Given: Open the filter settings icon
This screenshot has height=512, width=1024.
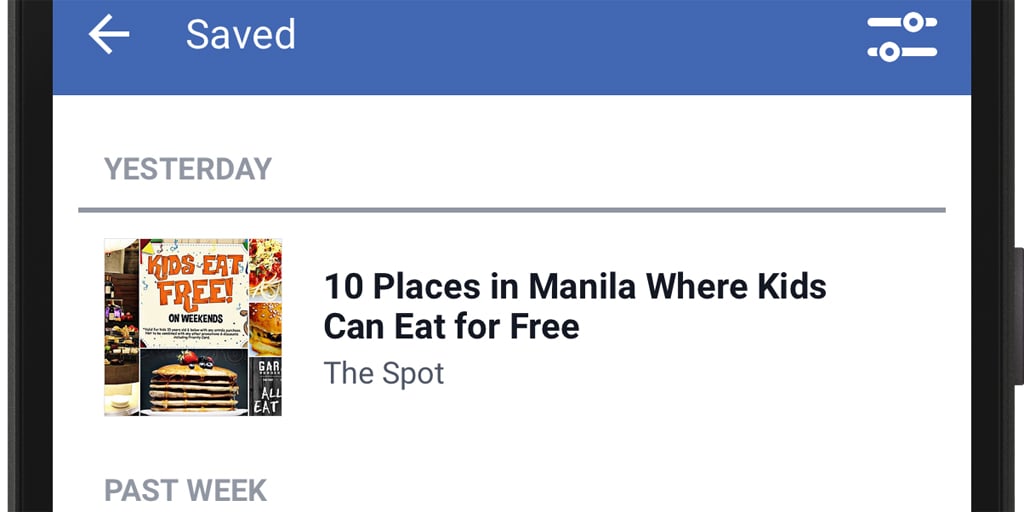Looking at the screenshot, I should pyautogui.click(x=901, y=37).
